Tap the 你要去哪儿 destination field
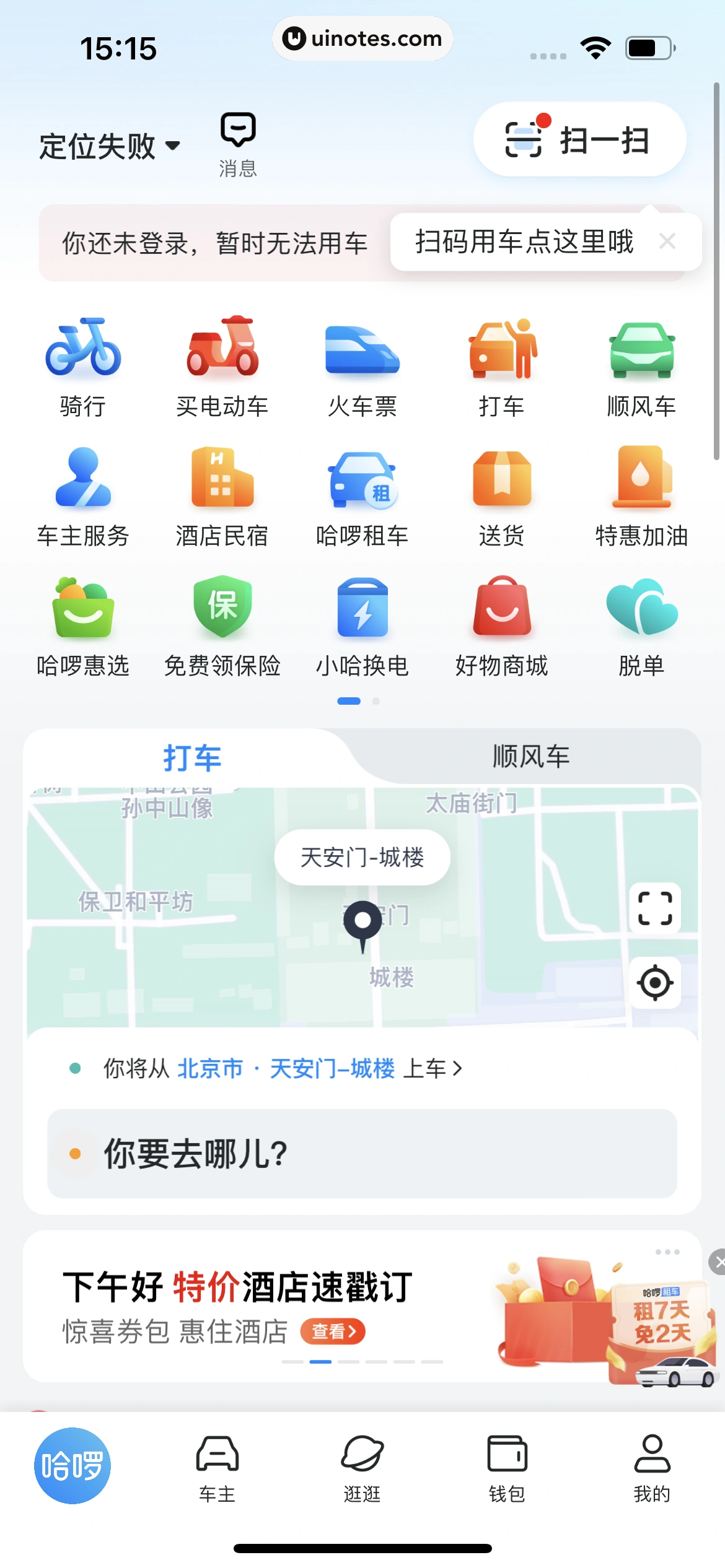The width and height of the screenshot is (725, 1568). coord(362,1154)
